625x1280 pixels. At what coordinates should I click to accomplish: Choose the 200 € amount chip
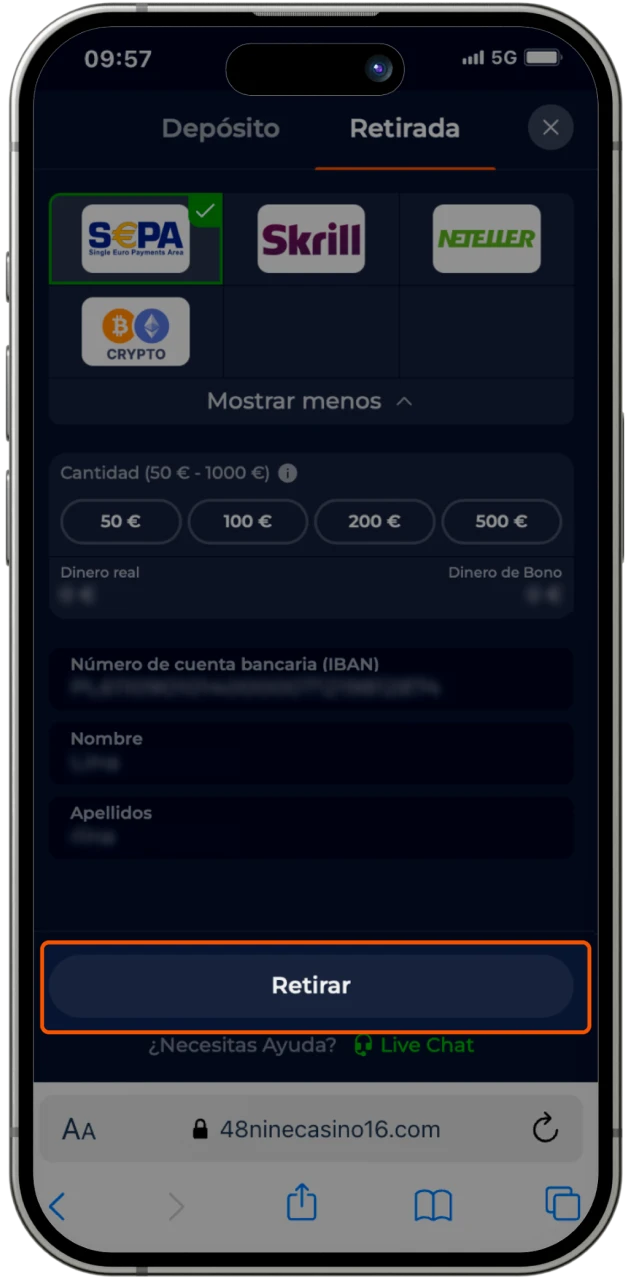[x=374, y=521]
